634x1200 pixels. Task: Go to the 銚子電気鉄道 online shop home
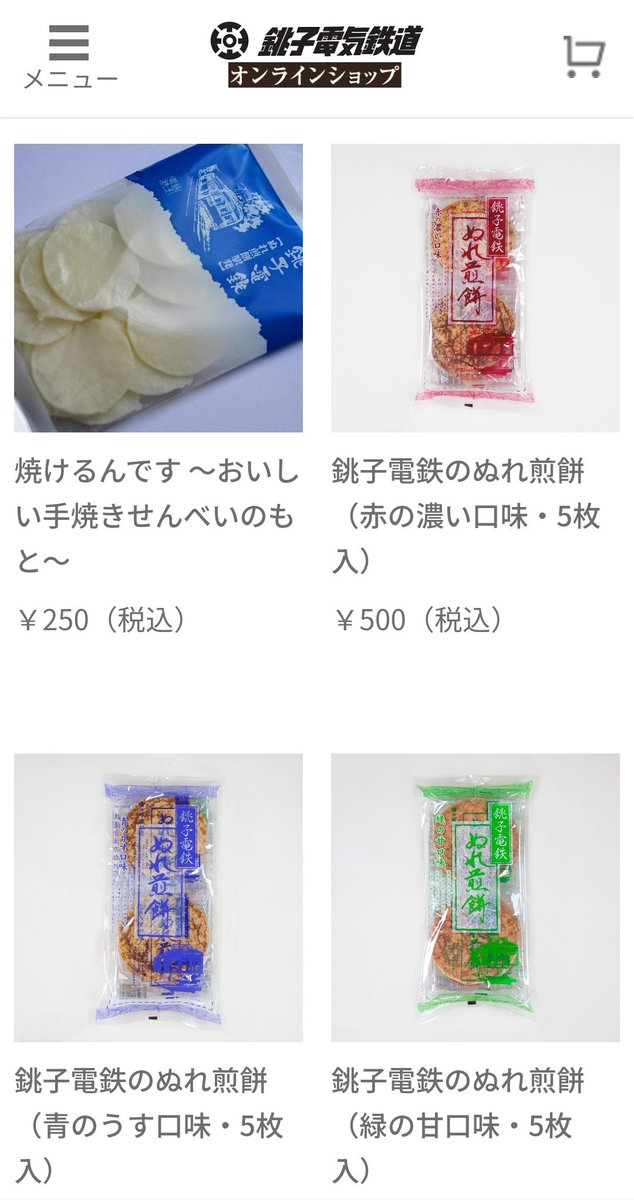click(315, 56)
